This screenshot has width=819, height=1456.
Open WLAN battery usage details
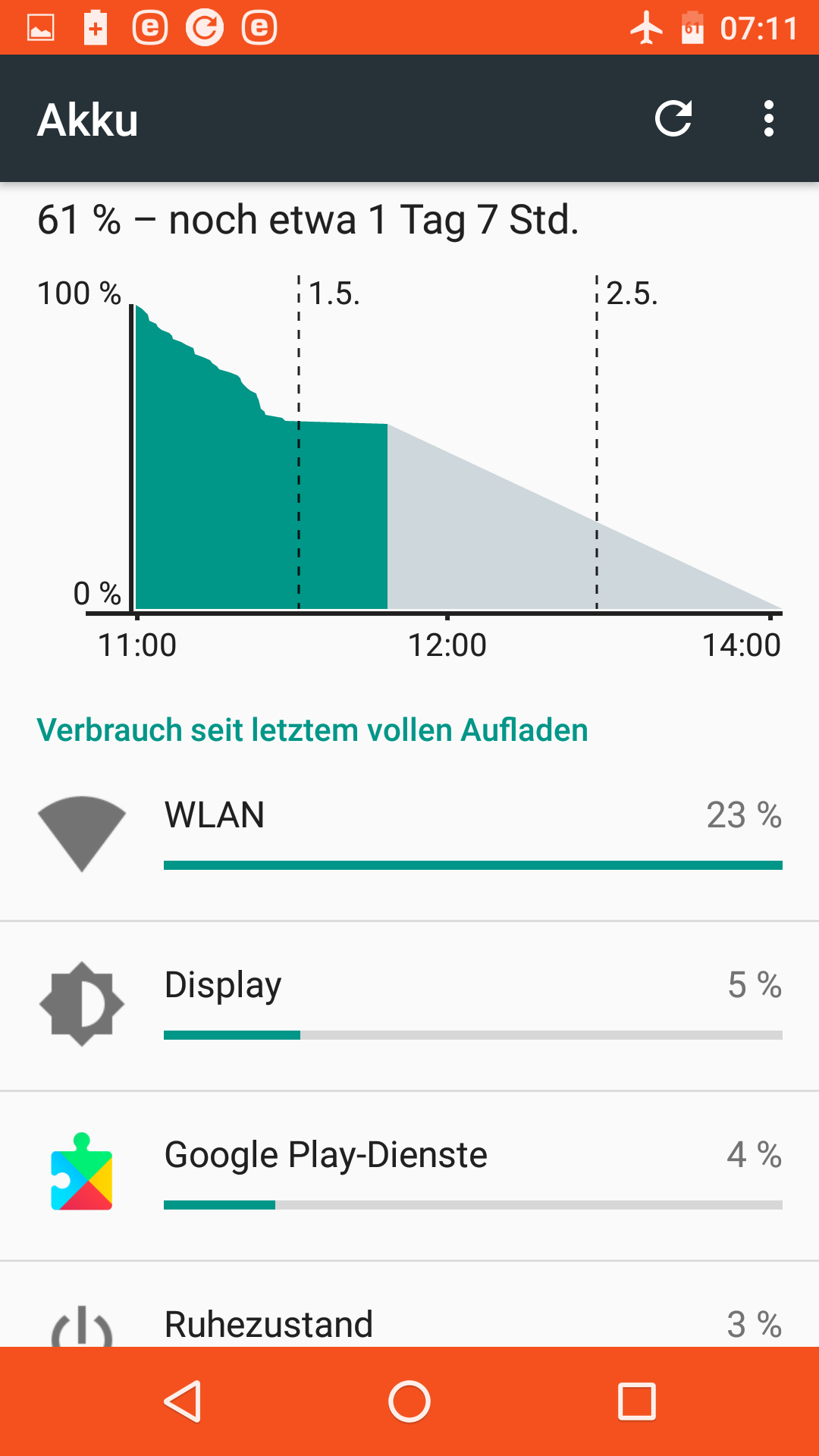409,836
